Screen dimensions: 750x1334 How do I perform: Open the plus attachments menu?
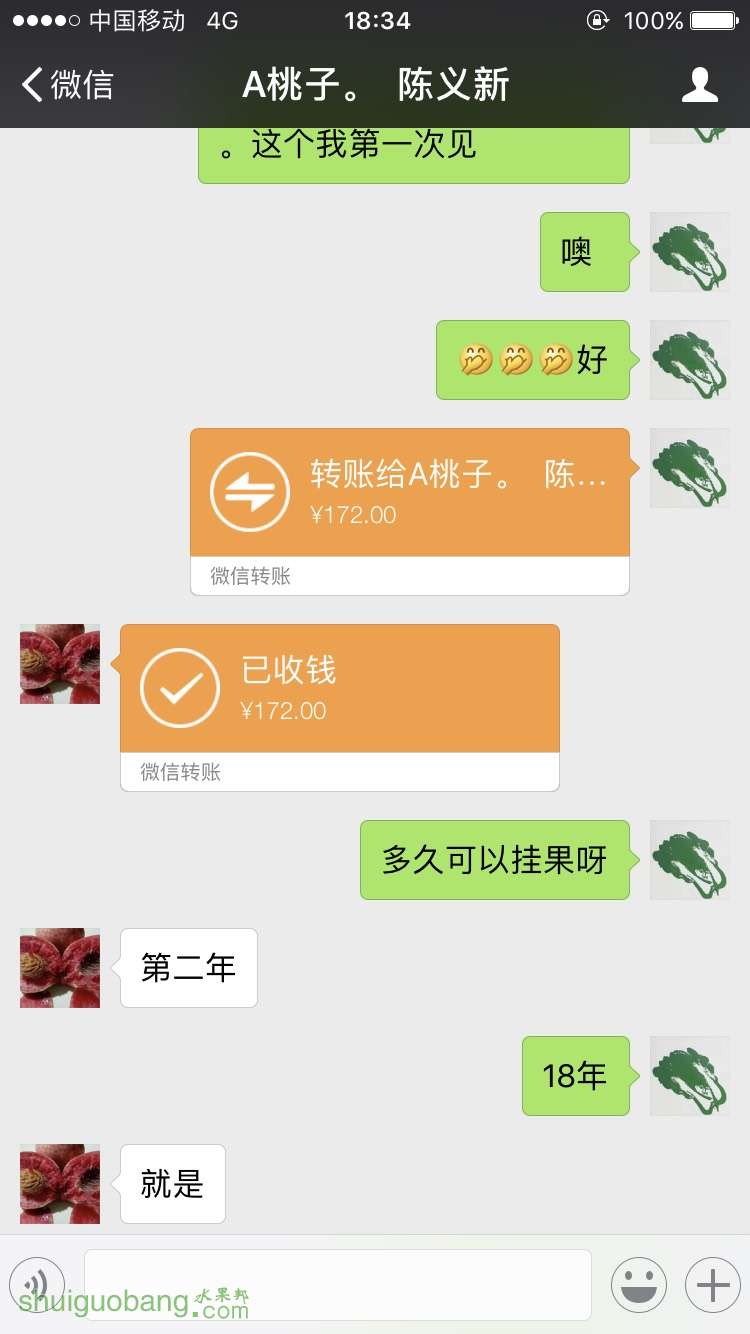click(712, 1284)
